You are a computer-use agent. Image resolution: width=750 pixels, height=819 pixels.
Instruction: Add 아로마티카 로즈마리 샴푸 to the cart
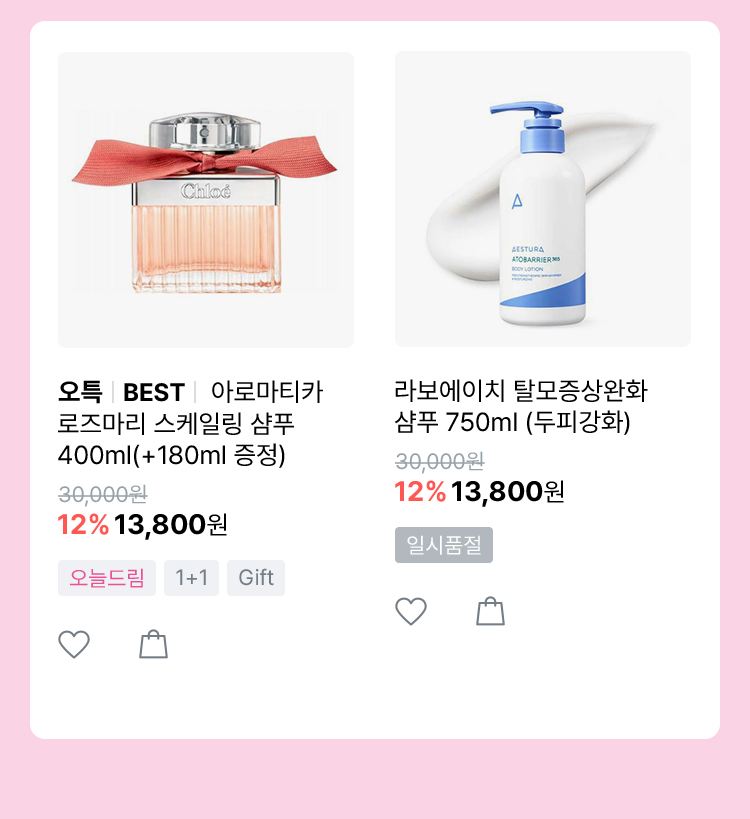pos(153,645)
